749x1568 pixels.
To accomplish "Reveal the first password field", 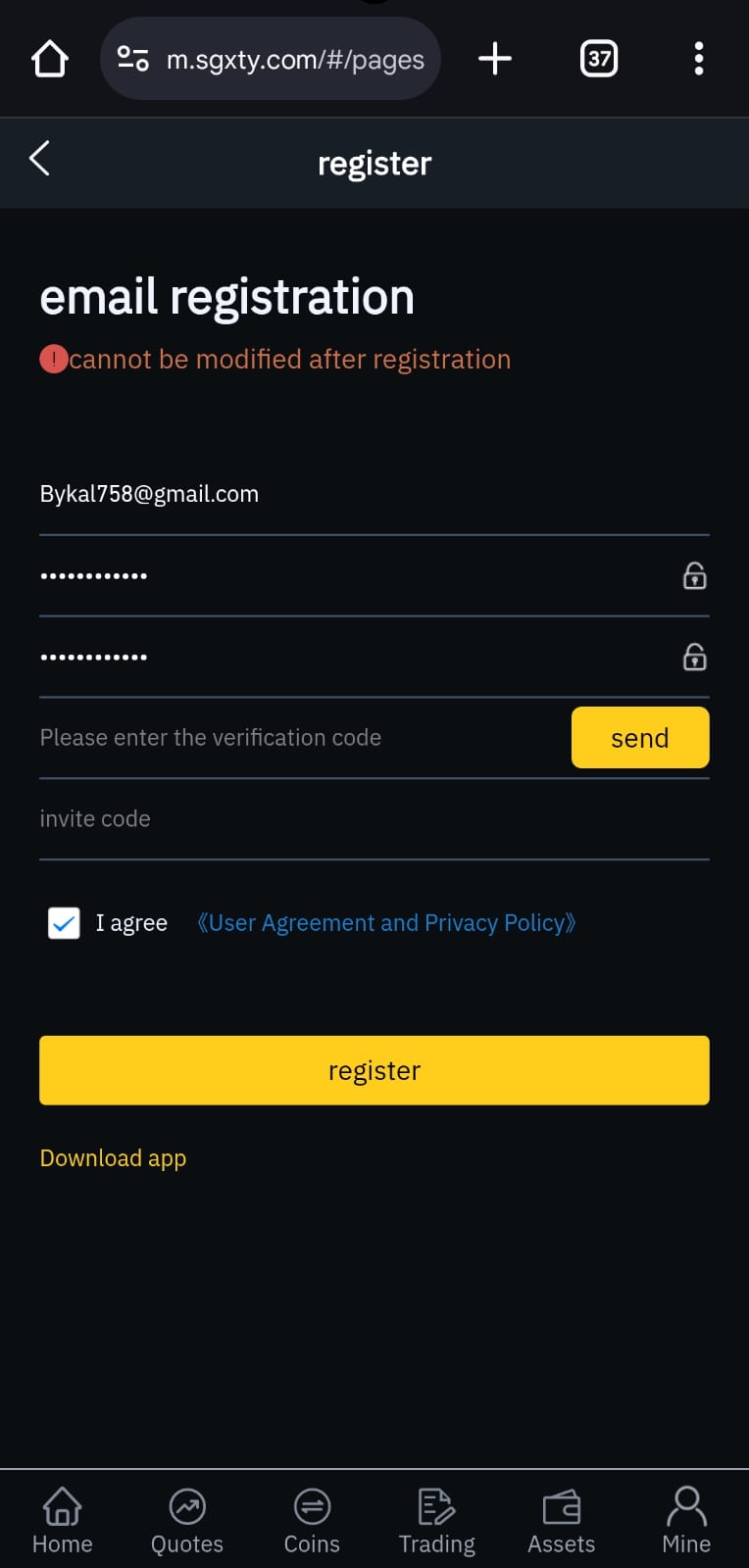I will [694, 575].
